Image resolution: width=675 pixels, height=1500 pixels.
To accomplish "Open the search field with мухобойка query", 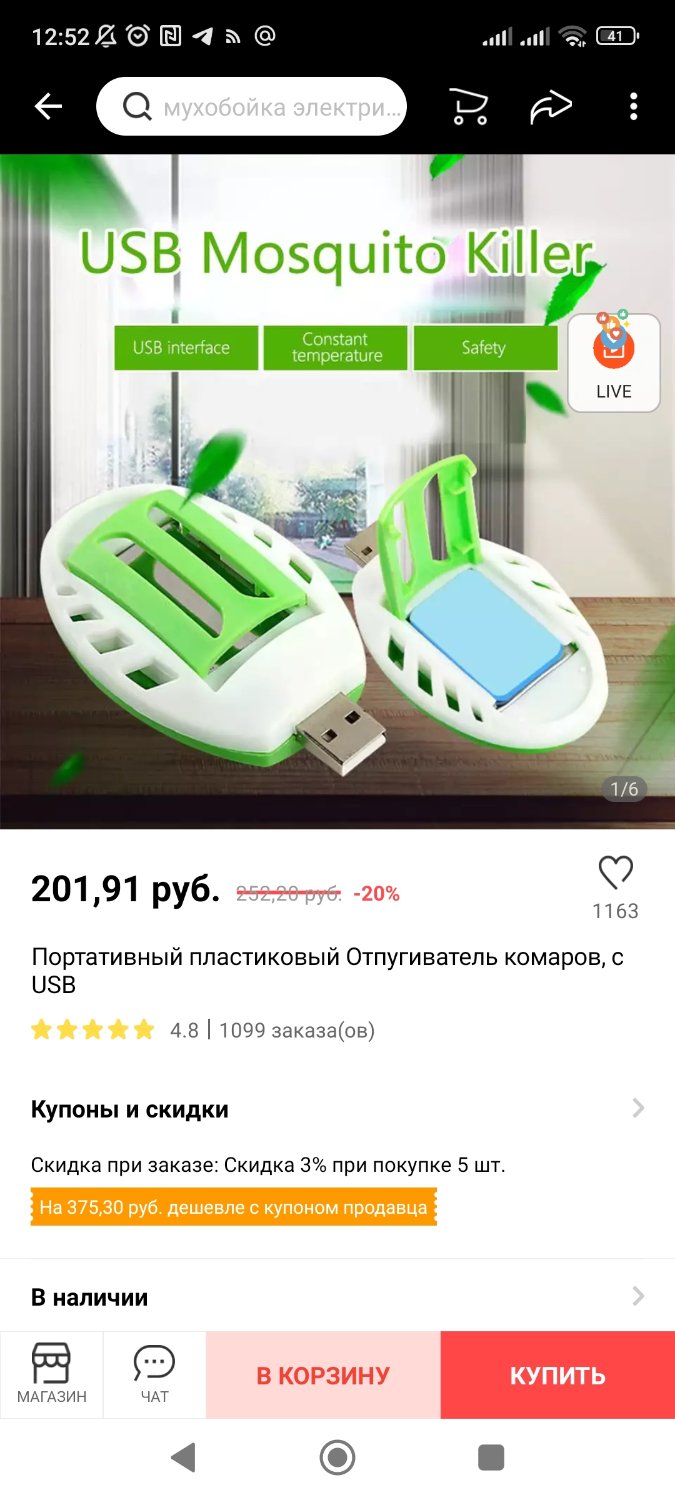I will coord(251,107).
